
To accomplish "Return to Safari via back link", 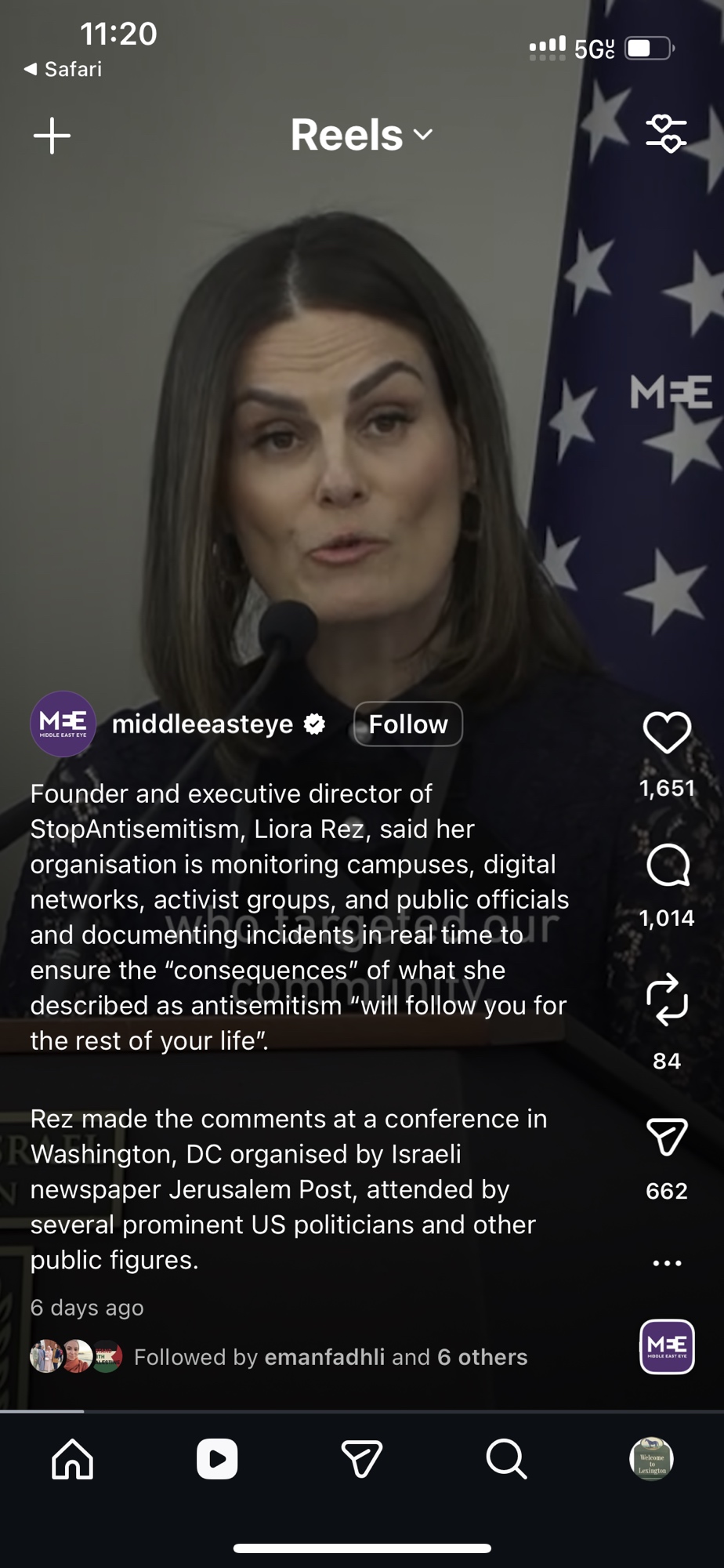I will pyautogui.click(x=63, y=69).
